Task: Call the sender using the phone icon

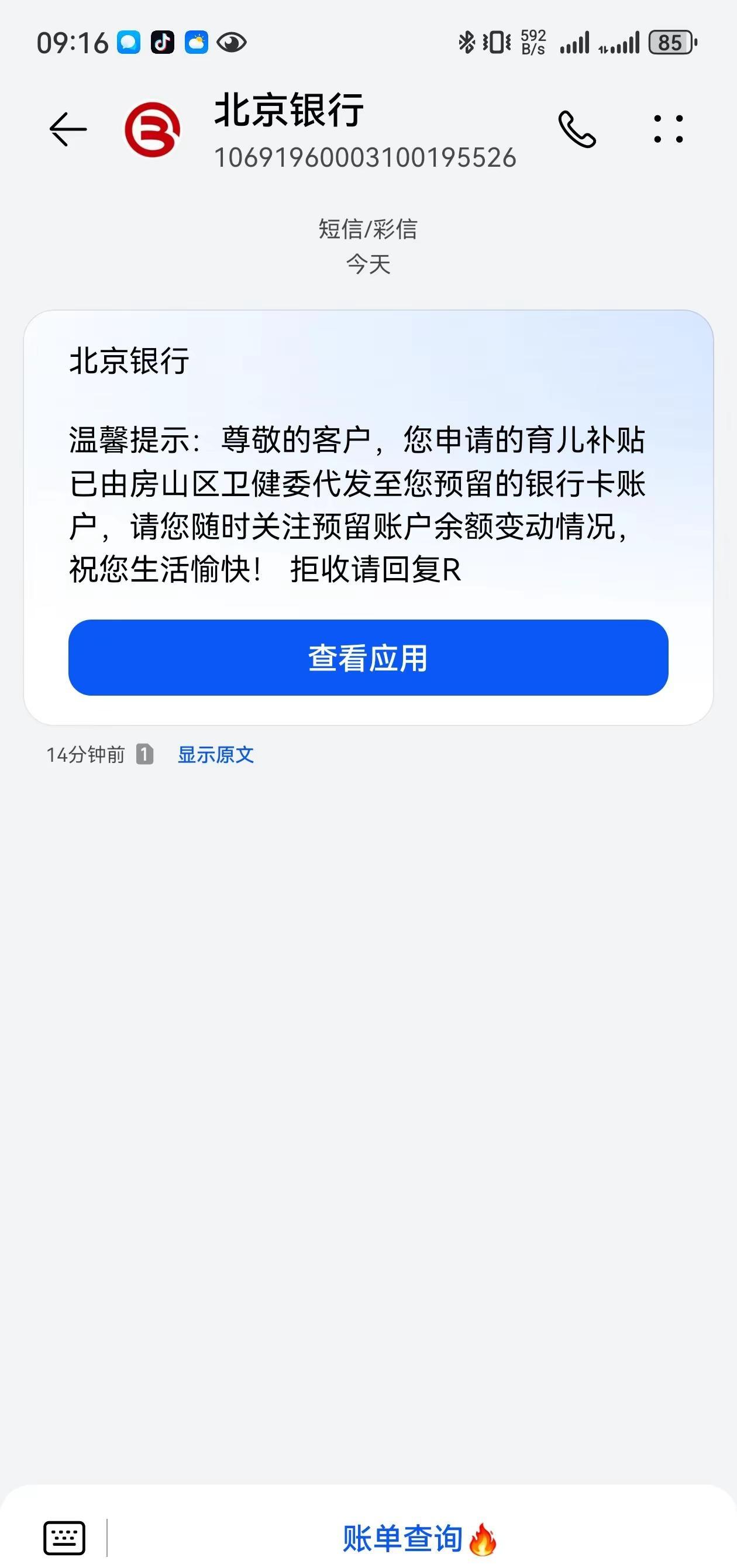Action: (x=578, y=130)
